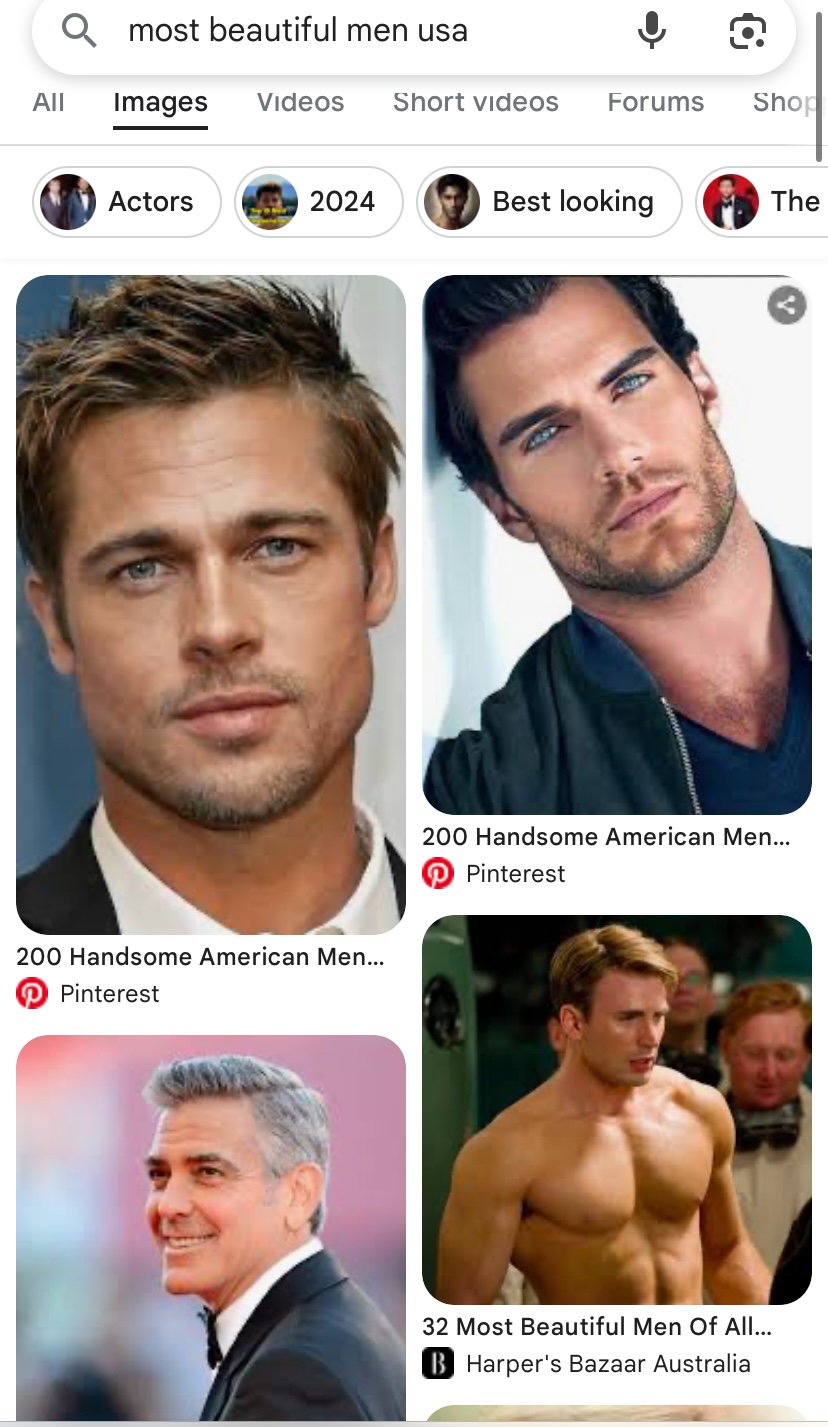Switch to the Short videos tab

click(476, 102)
